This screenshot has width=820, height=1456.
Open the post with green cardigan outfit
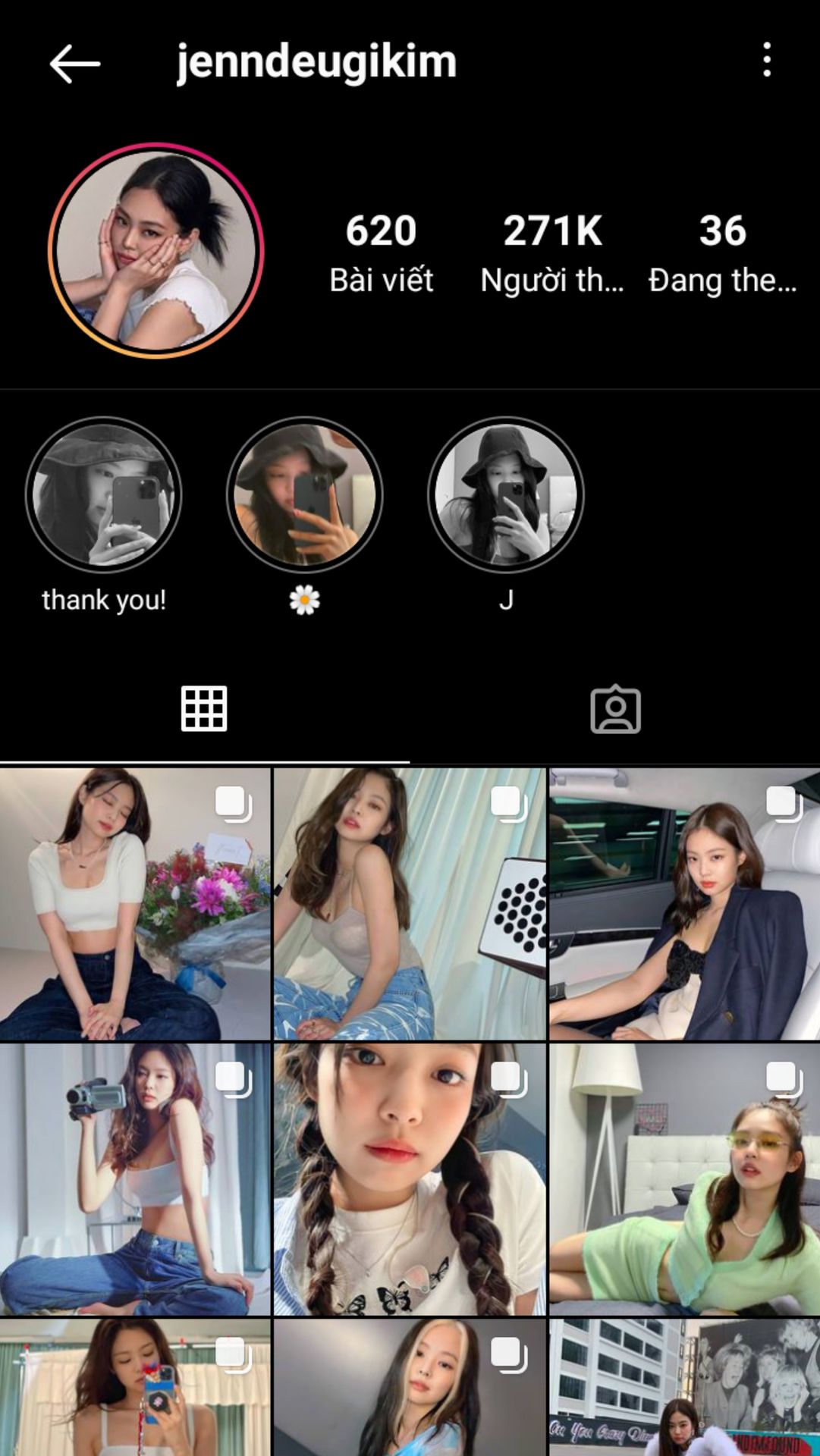pyautogui.click(x=684, y=1179)
